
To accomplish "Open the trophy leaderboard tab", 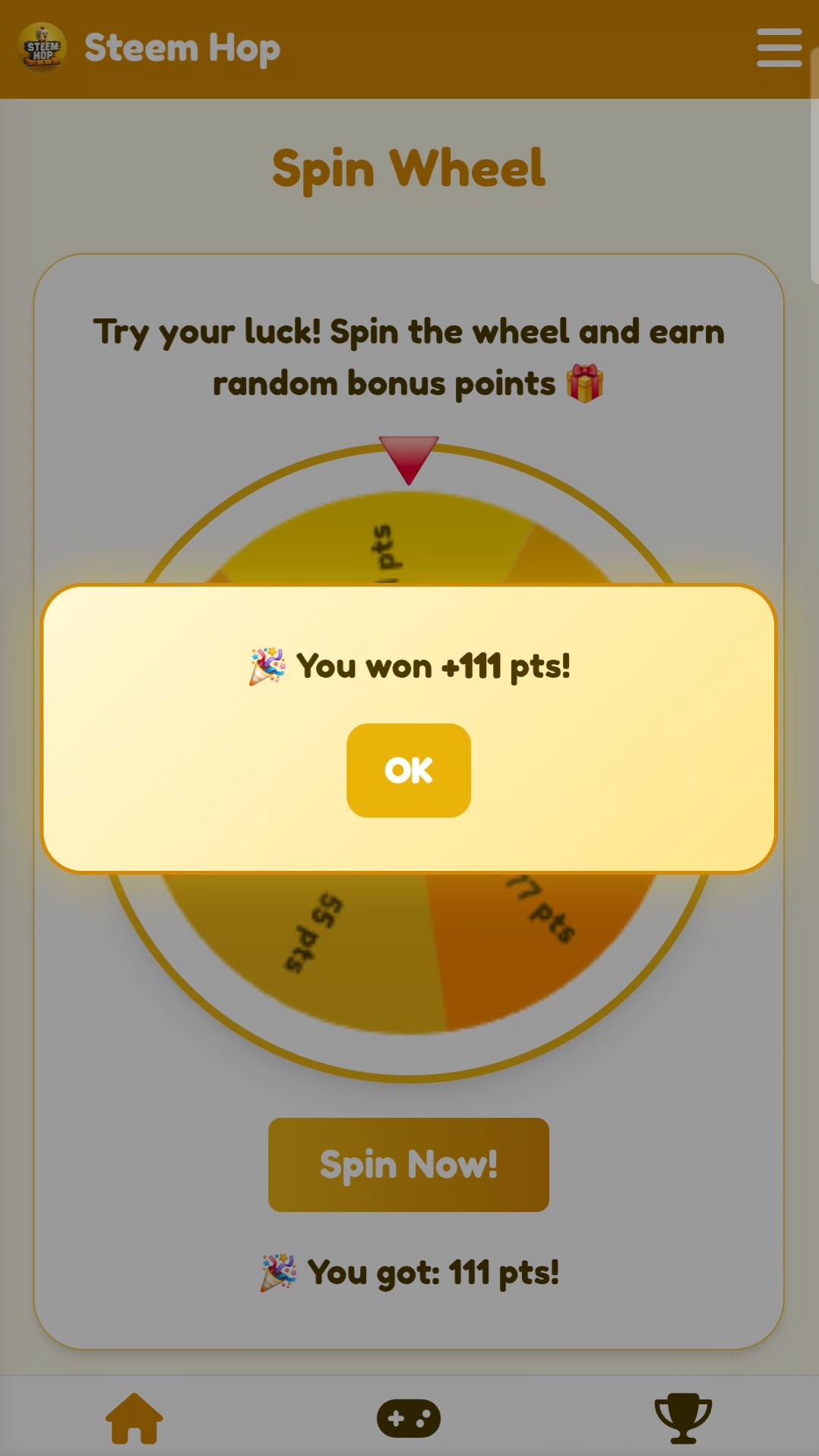I will click(683, 1418).
